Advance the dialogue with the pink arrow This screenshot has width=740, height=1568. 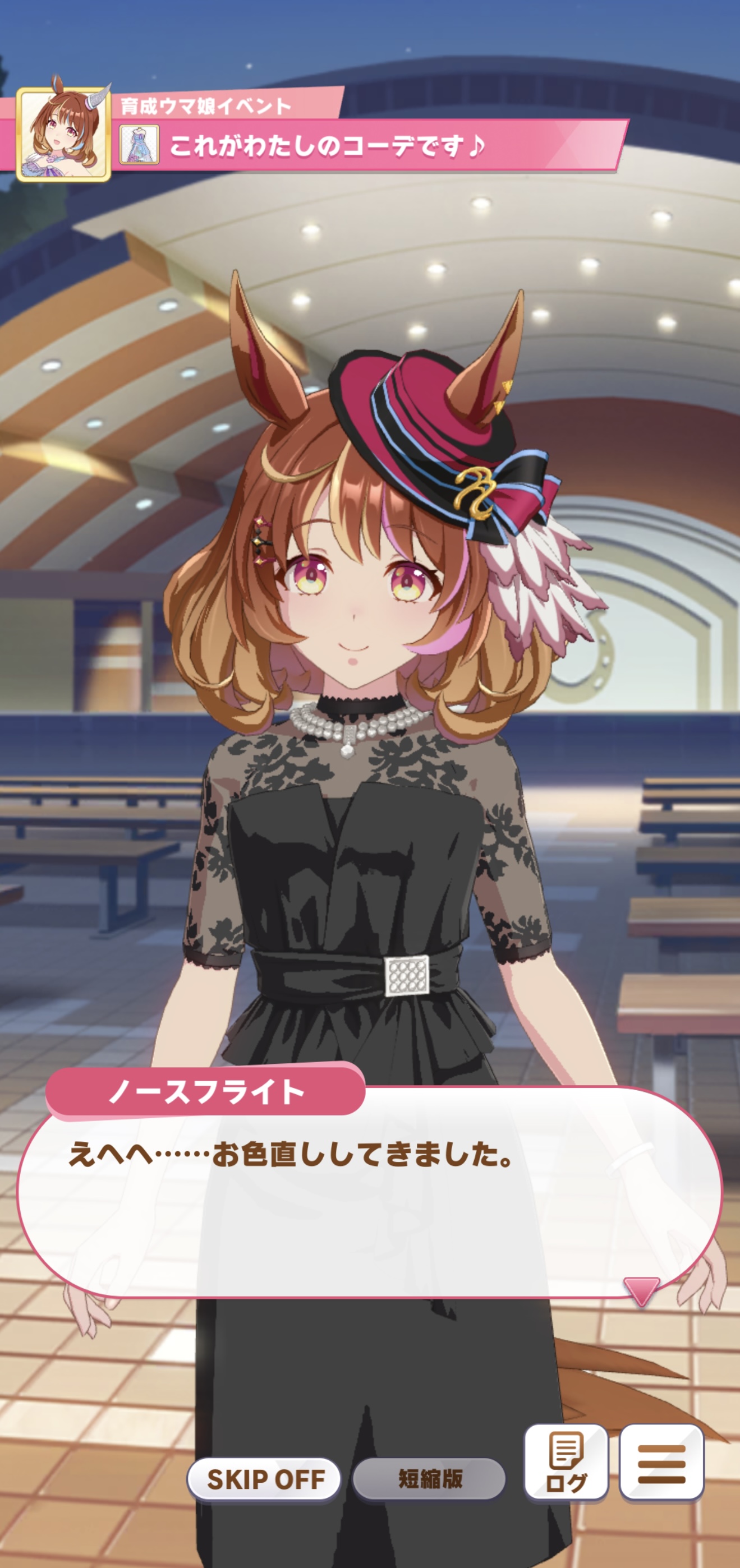pos(641,1290)
